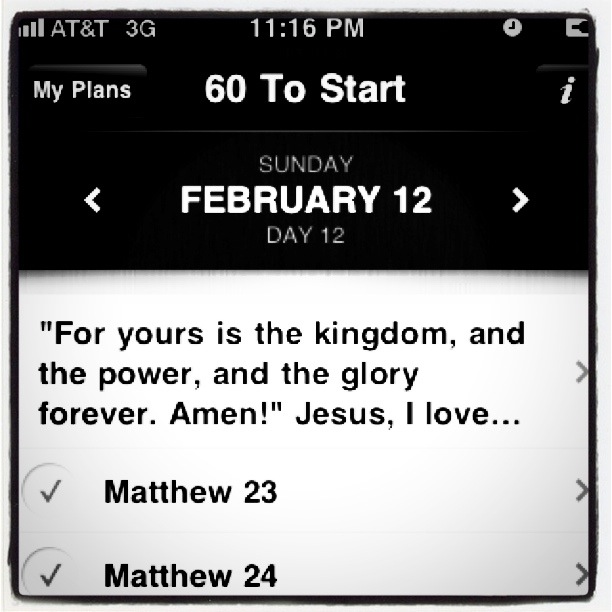Open the plan info icon
The height and width of the screenshot is (612, 612).
[x=566, y=91]
